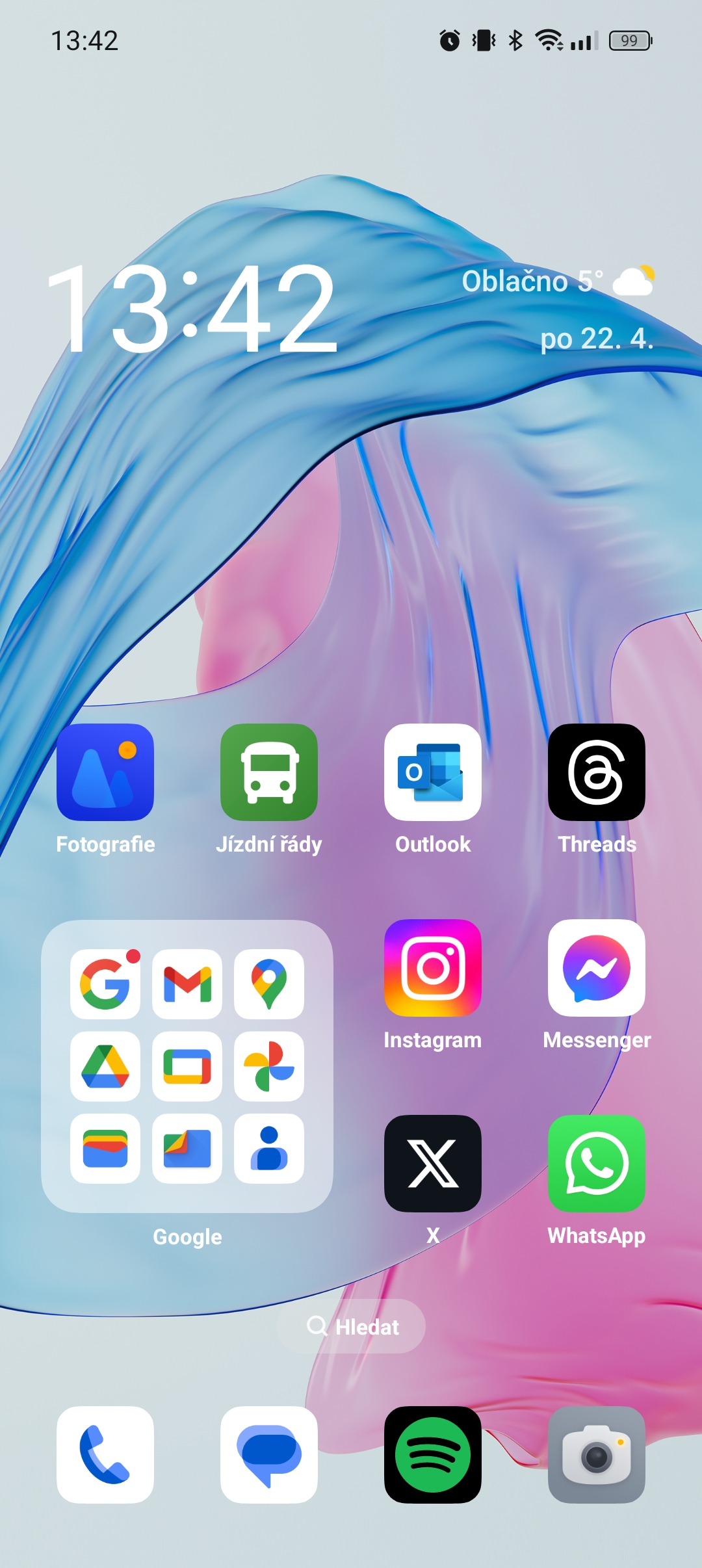Image resolution: width=702 pixels, height=1568 pixels.
Task: Open Instagram
Action: point(433,968)
